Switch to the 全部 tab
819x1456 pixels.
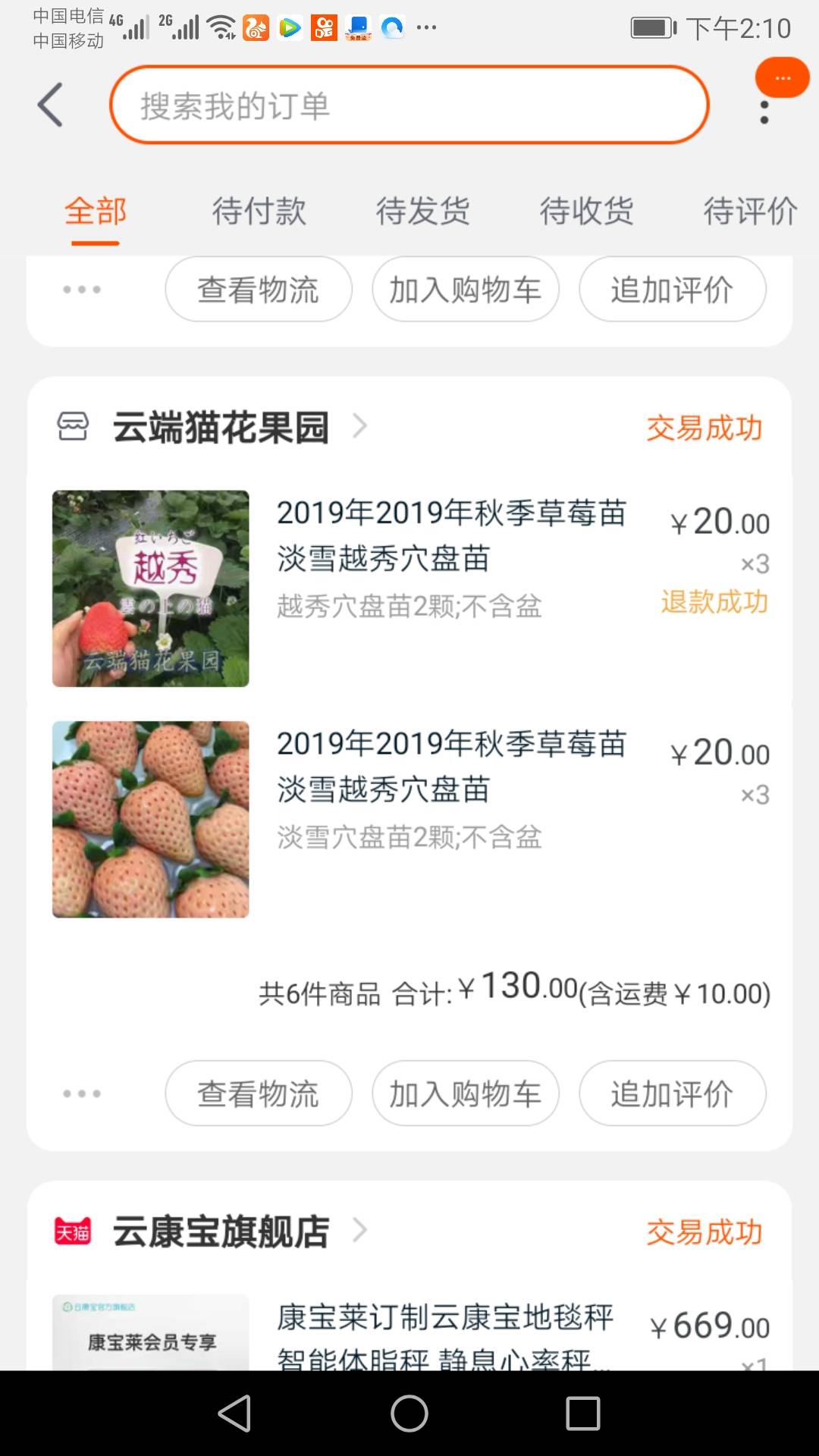(96, 212)
